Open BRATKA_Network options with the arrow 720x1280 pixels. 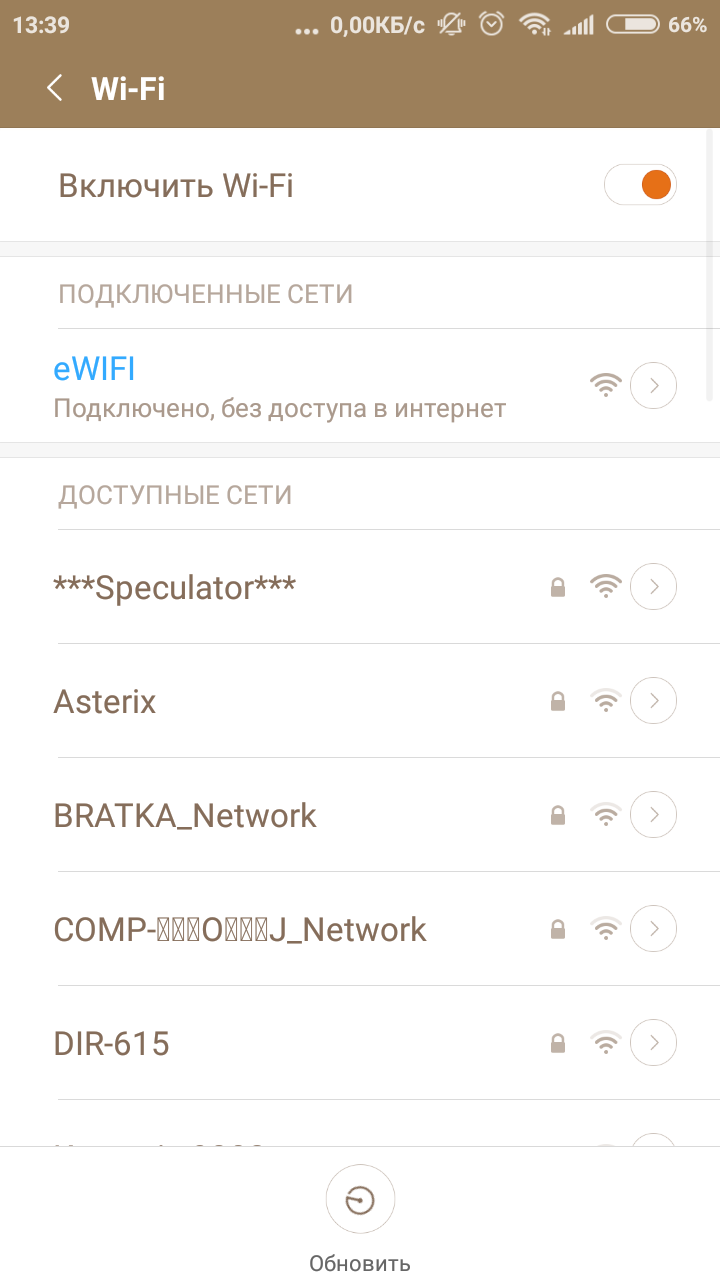point(653,814)
